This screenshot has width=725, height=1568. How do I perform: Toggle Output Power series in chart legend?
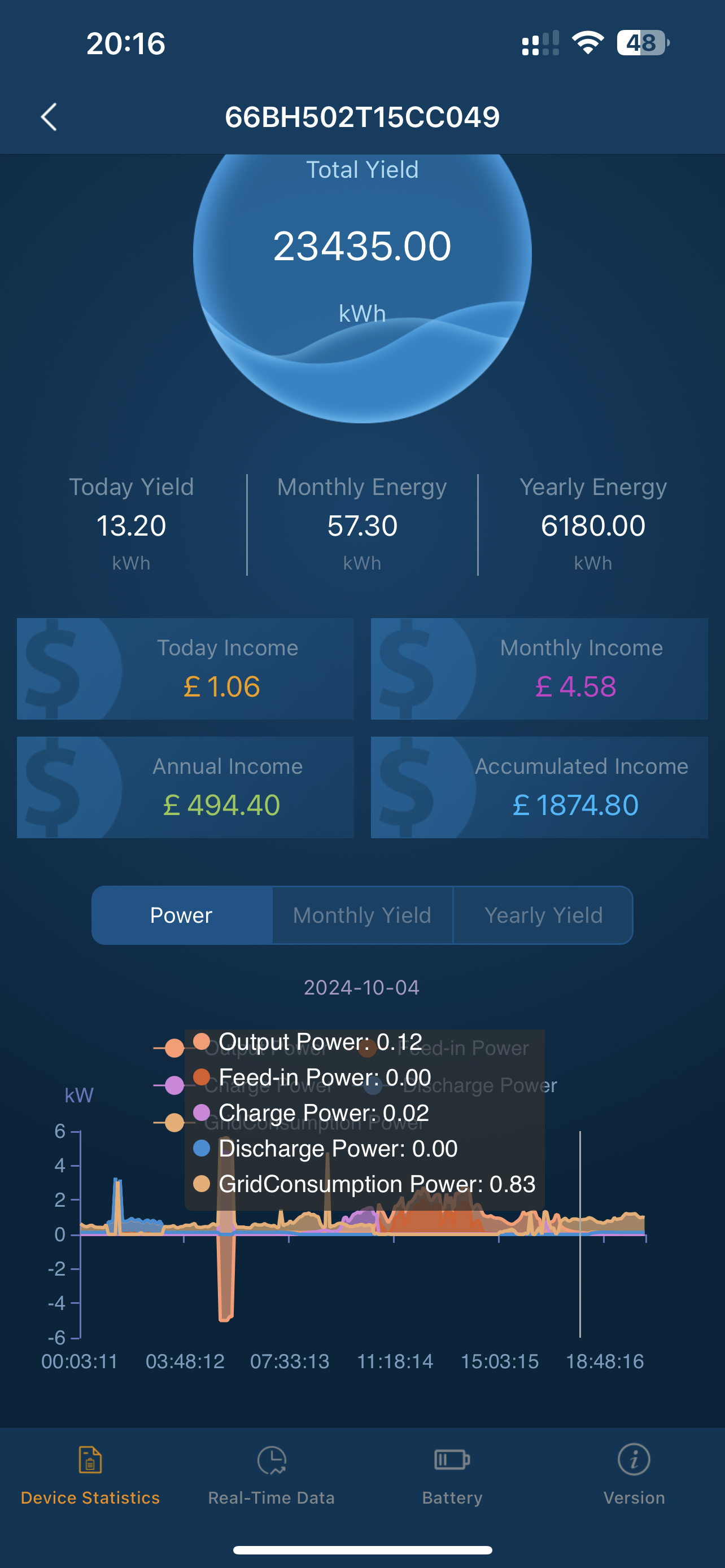click(174, 1048)
